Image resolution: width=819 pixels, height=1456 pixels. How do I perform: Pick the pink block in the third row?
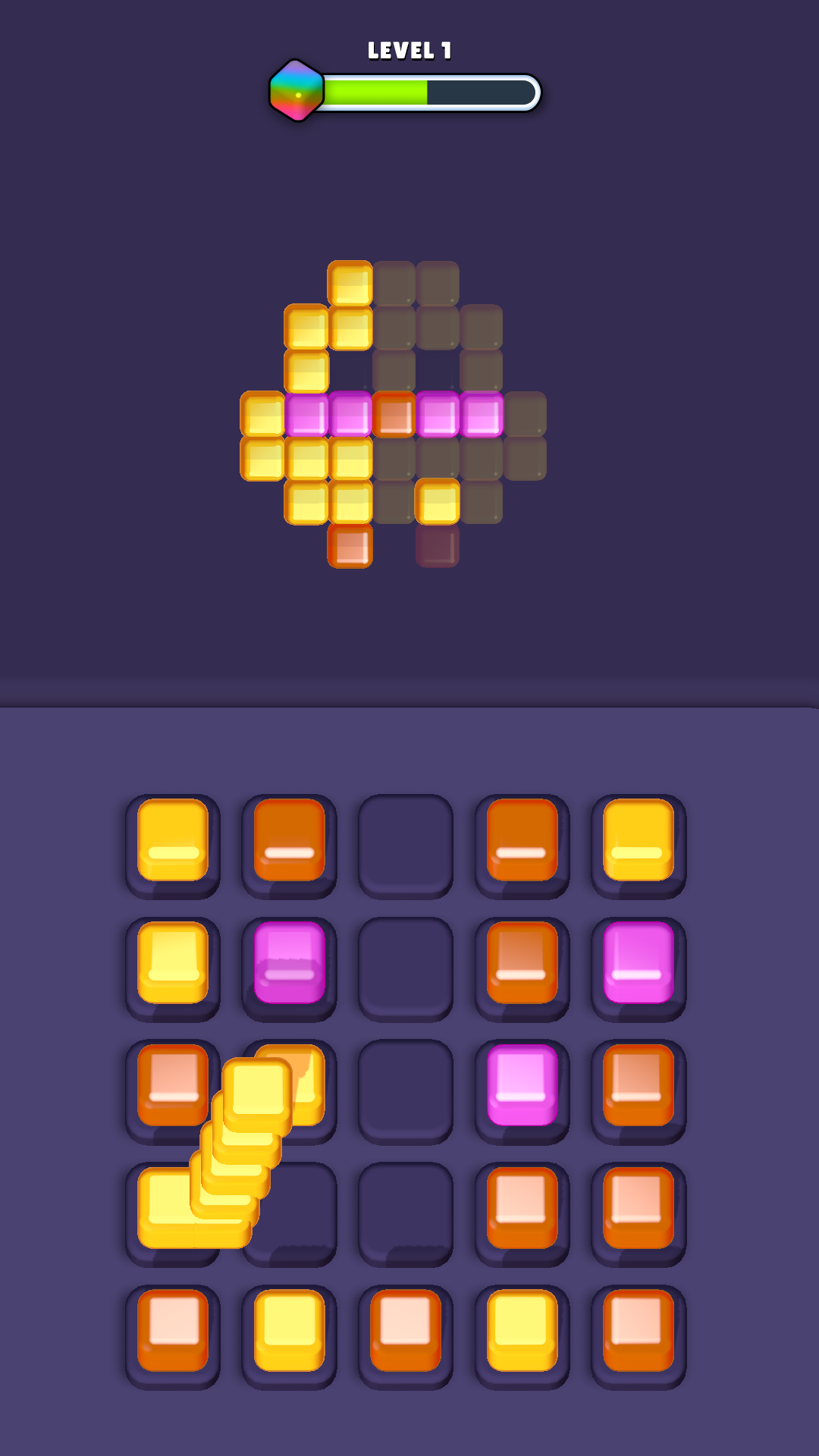pyautogui.click(x=522, y=1085)
